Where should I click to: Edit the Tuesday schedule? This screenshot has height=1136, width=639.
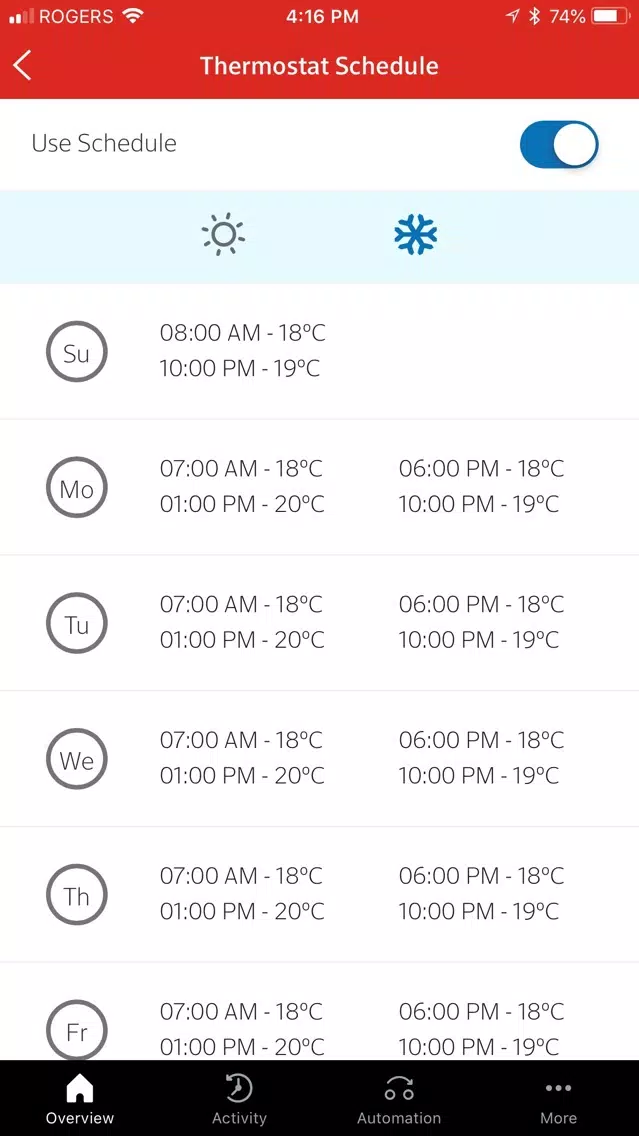320,623
